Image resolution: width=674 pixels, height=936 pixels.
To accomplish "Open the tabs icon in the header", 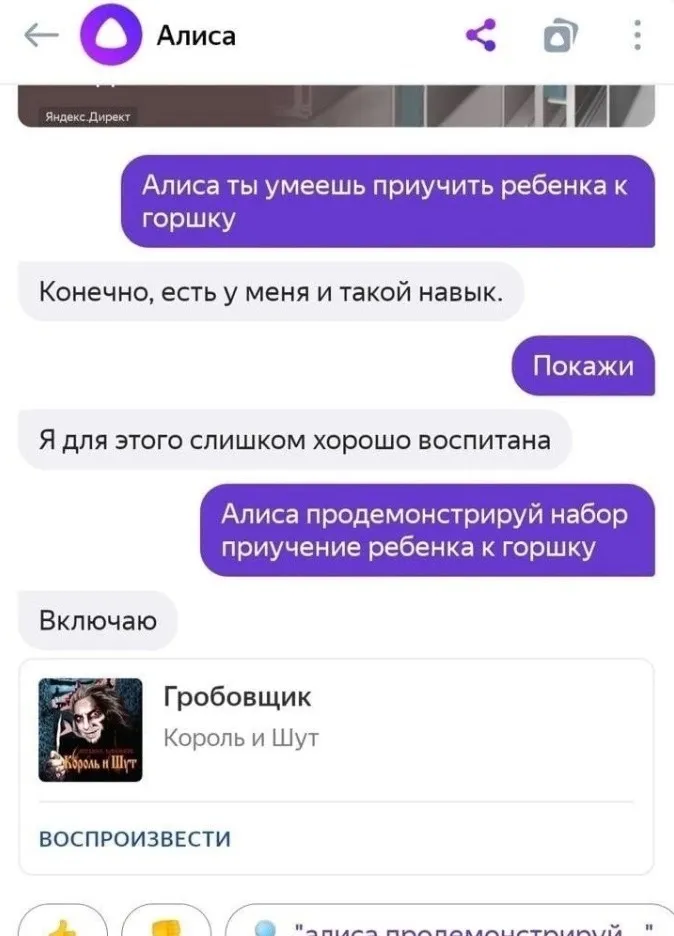I will (560, 38).
